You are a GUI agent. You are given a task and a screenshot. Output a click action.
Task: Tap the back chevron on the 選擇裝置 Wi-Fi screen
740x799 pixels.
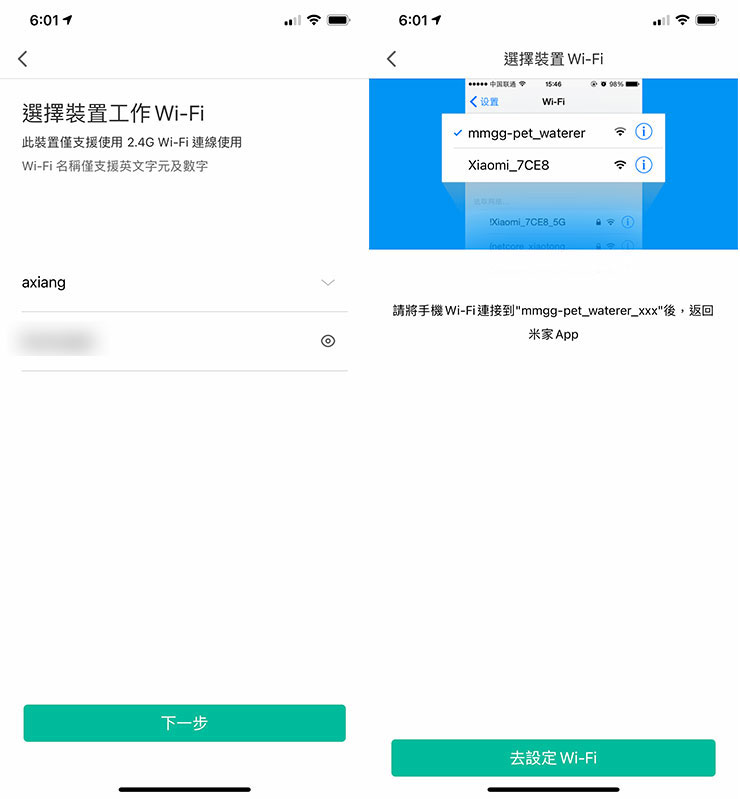pos(391,58)
